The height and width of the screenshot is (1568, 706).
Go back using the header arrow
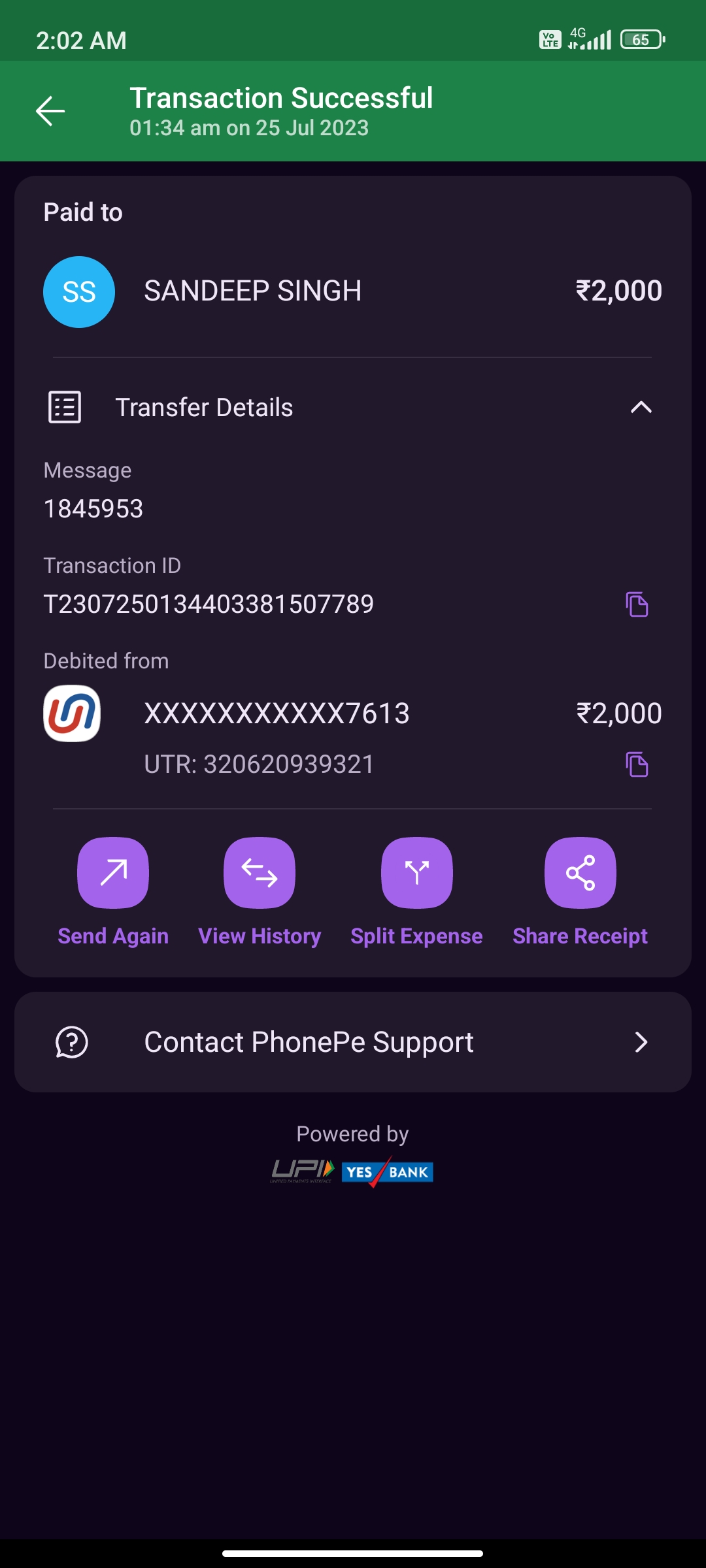[x=50, y=110]
